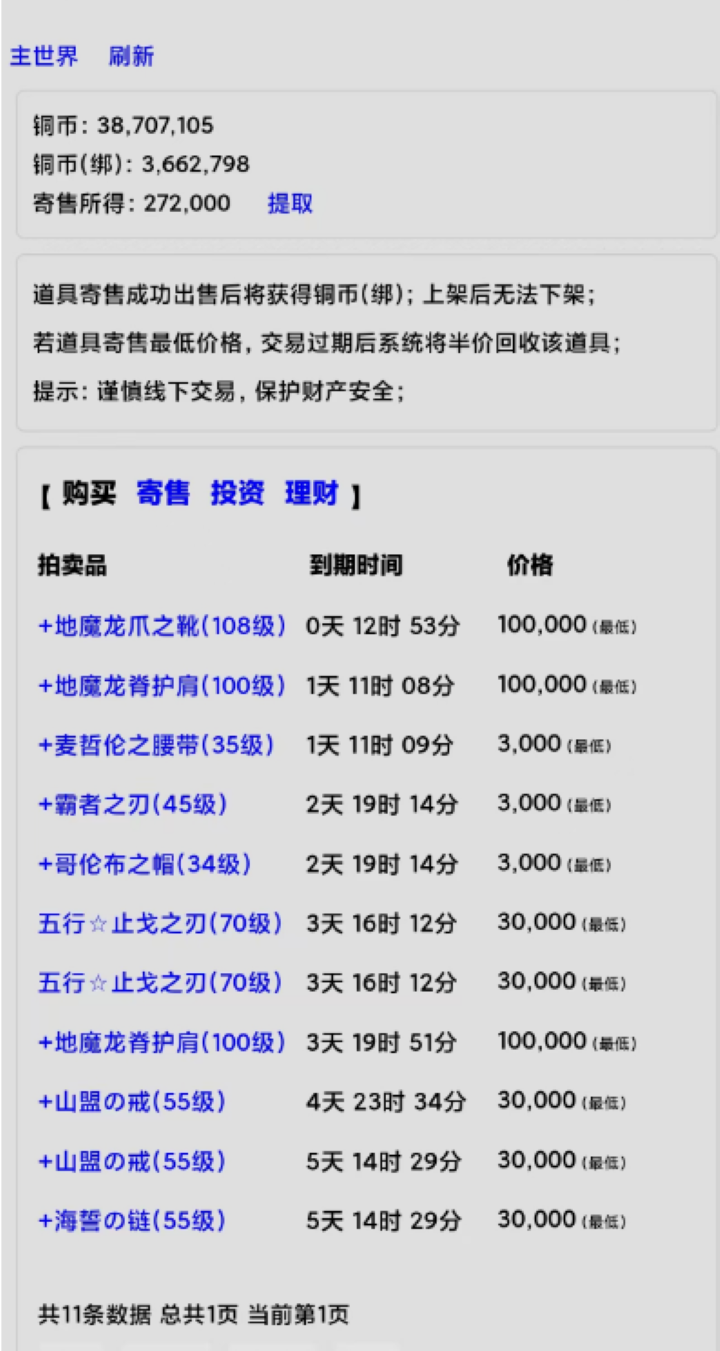Open +地魔龙脊护肩(100级) expiring in 1天
The height and width of the screenshot is (1351, 720).
162,686
